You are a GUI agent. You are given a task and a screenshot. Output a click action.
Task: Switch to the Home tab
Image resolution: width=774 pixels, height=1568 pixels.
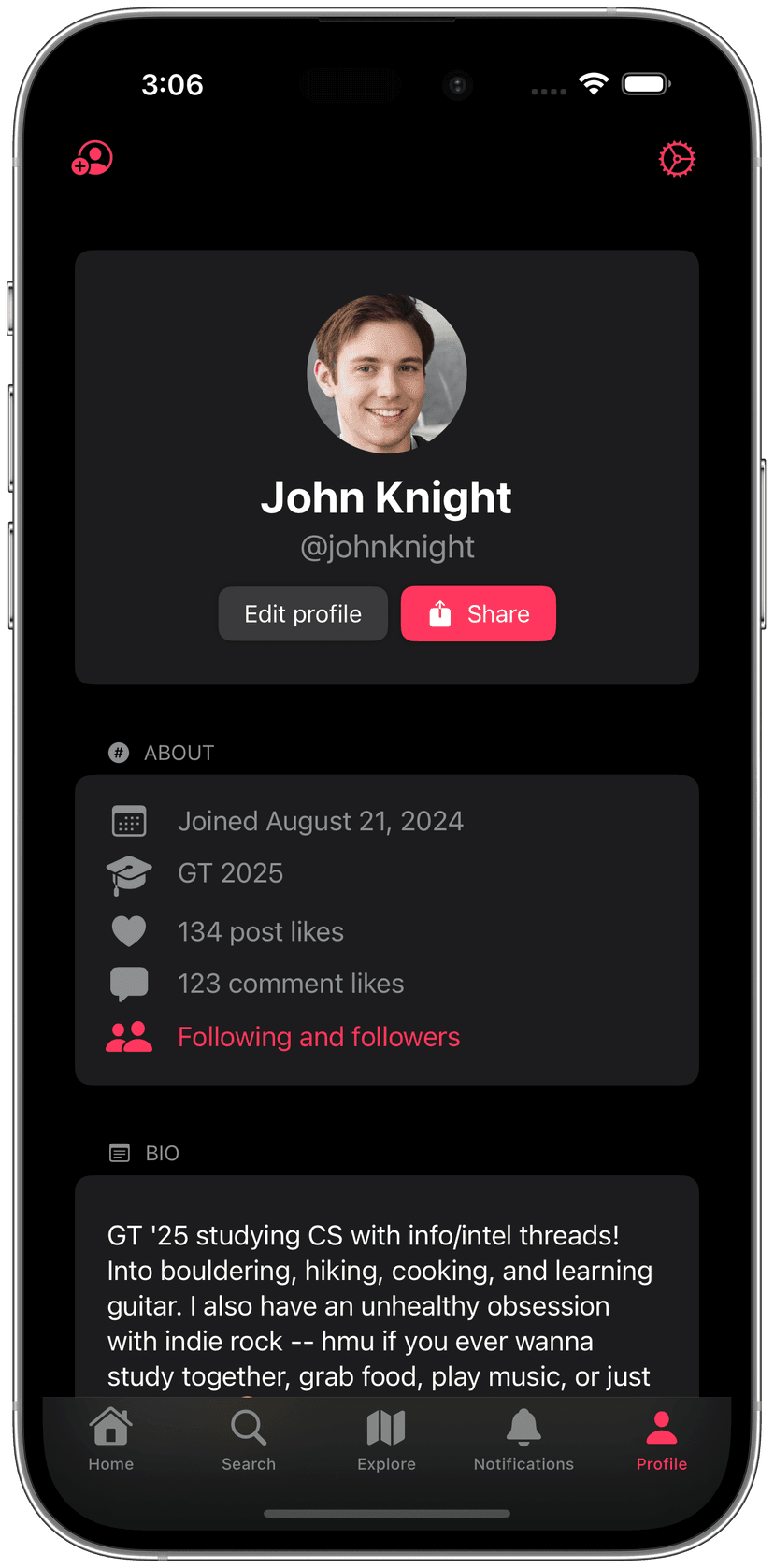pos(111,1439)
